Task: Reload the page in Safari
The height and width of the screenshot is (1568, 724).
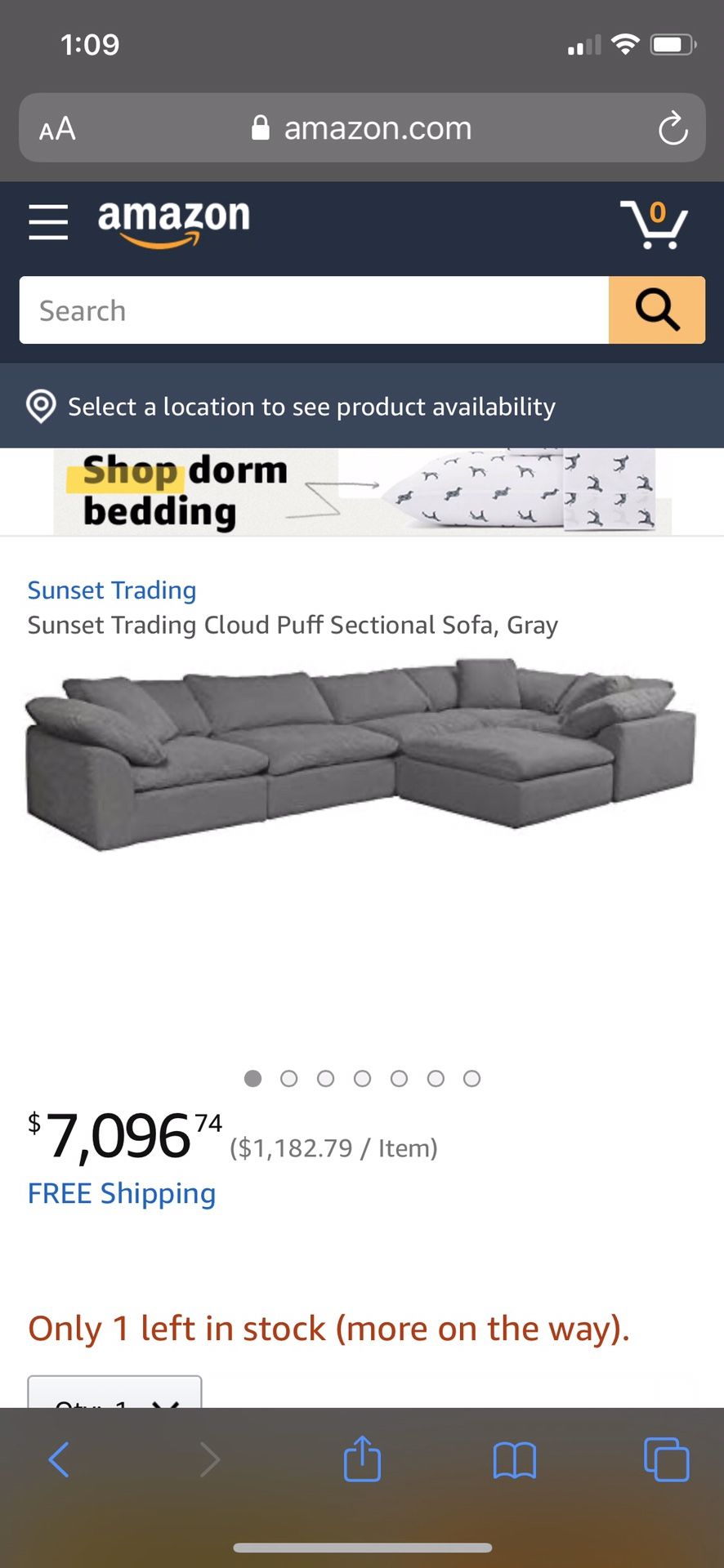Action: [x=673, y=128]
